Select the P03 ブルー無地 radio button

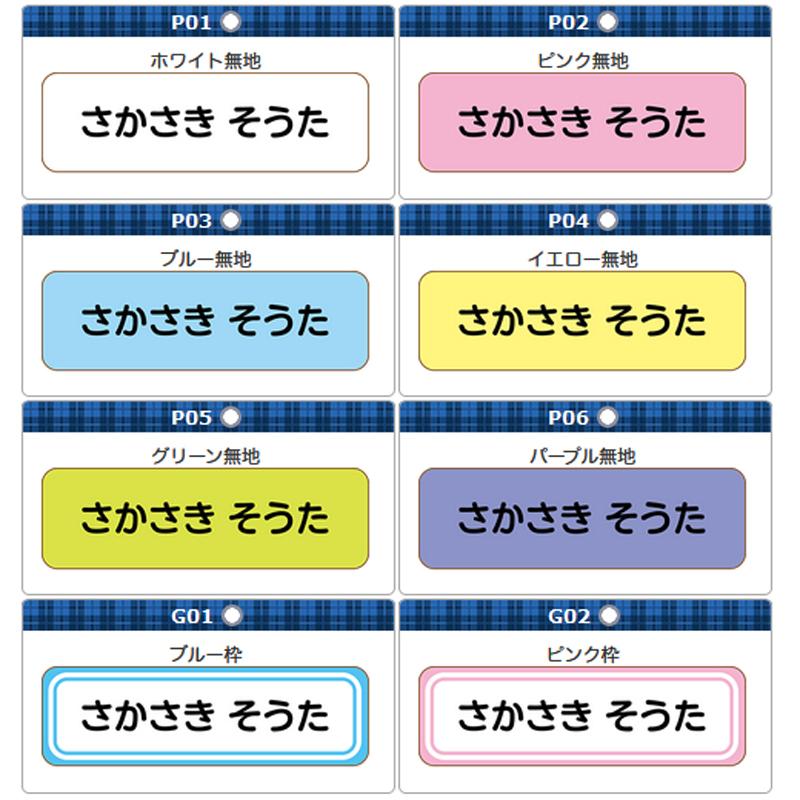click(231, 220)
